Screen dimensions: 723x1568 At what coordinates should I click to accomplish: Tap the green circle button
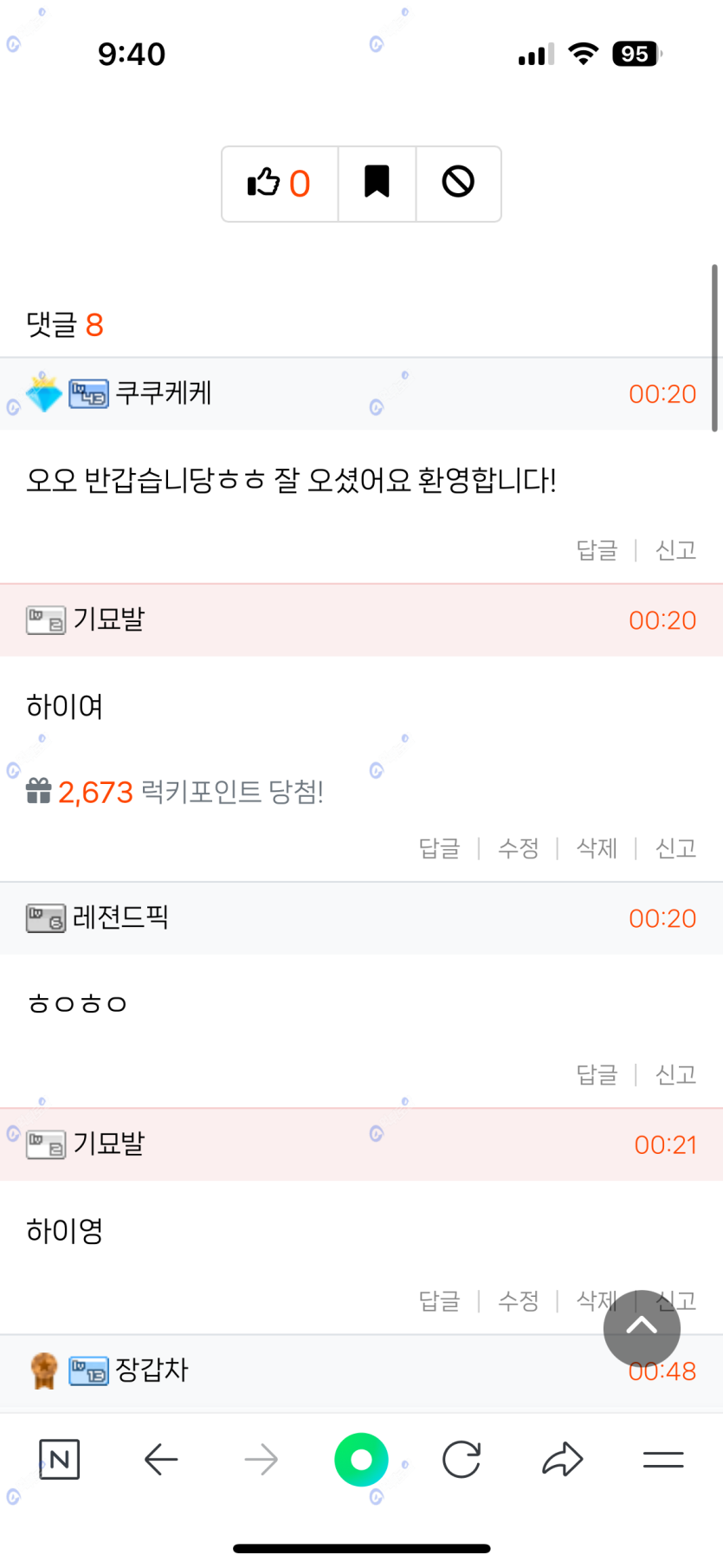361,1460
